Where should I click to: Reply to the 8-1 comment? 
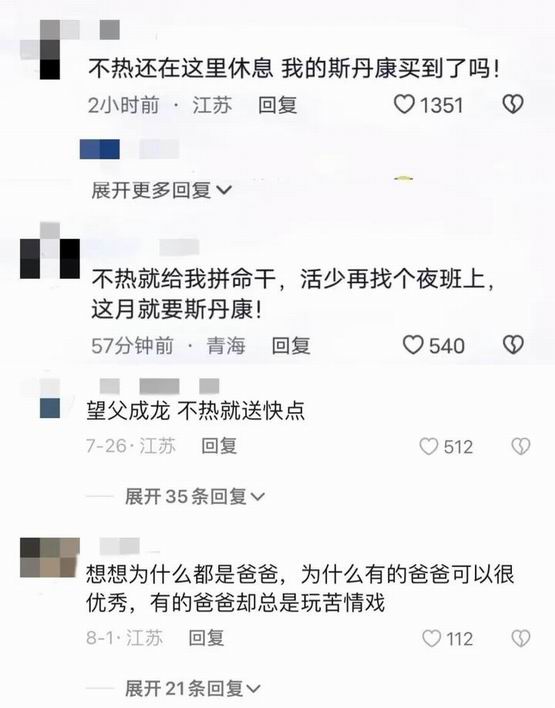click(206, 638)
